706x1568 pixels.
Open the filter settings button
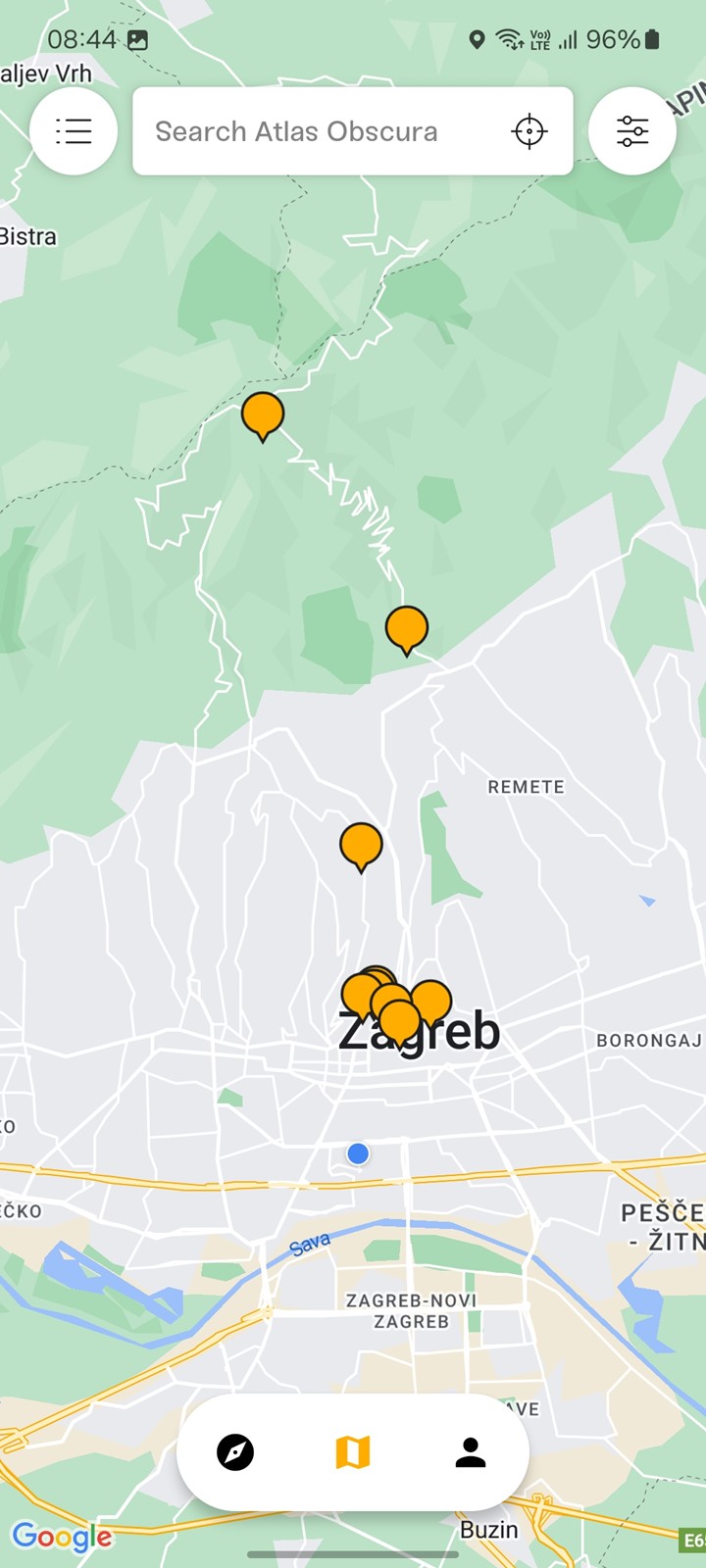(632, 131)
